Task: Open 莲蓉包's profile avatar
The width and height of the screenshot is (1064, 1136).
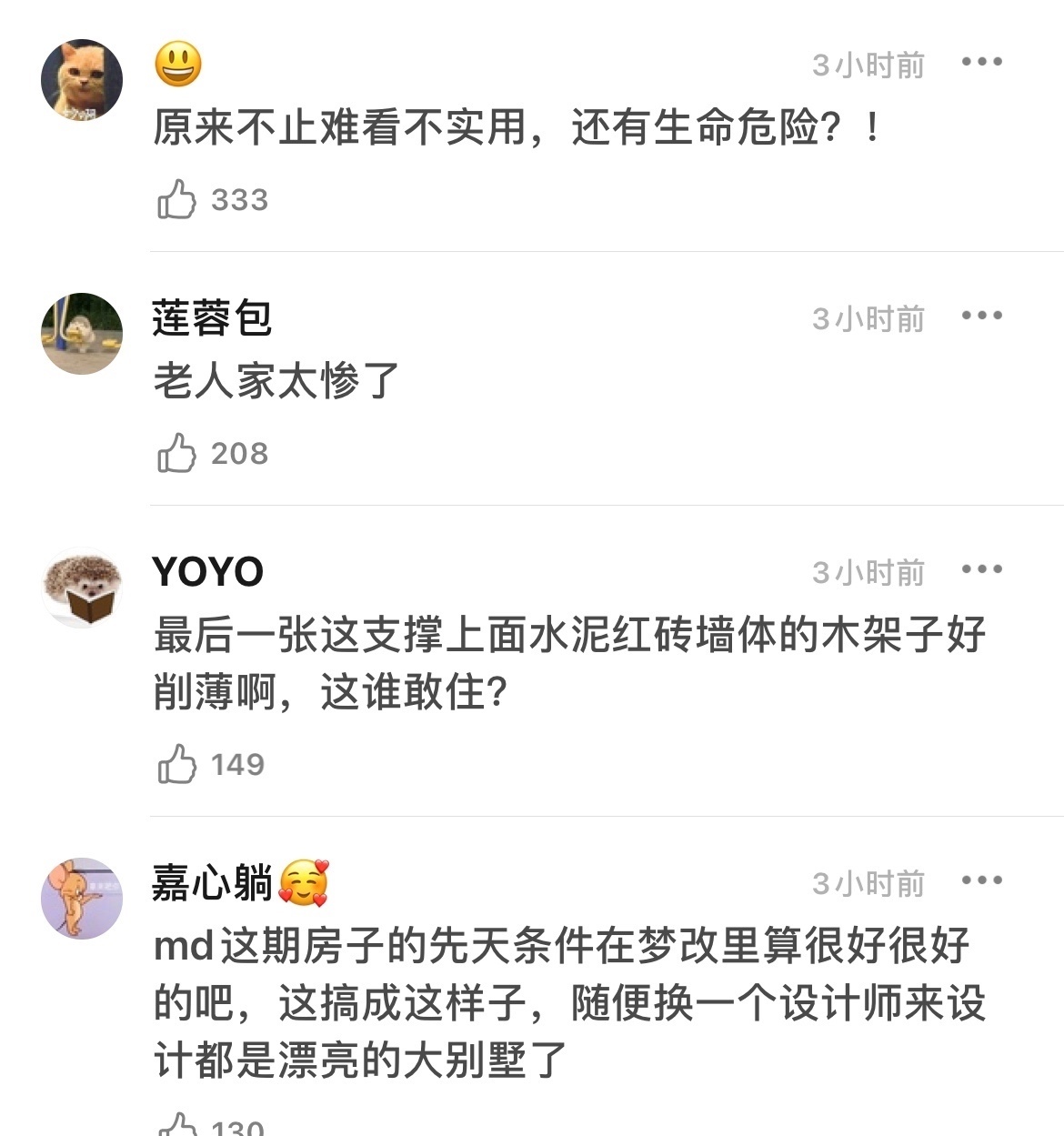Action: tap(82, 332)
